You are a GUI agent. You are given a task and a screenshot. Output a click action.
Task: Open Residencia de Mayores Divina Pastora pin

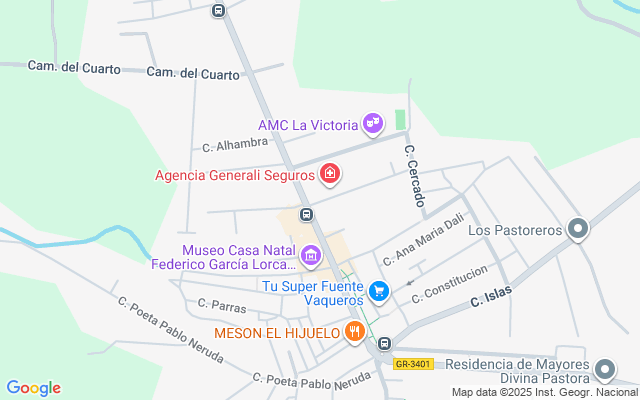(603, 371)
